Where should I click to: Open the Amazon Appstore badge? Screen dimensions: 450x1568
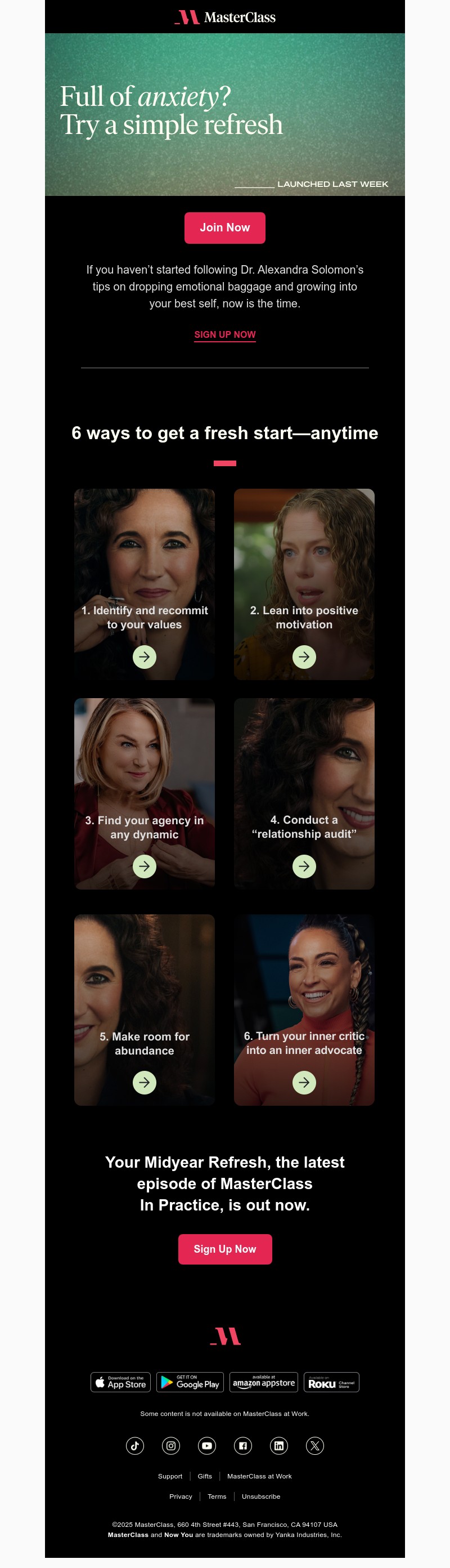click(263, 1382)
